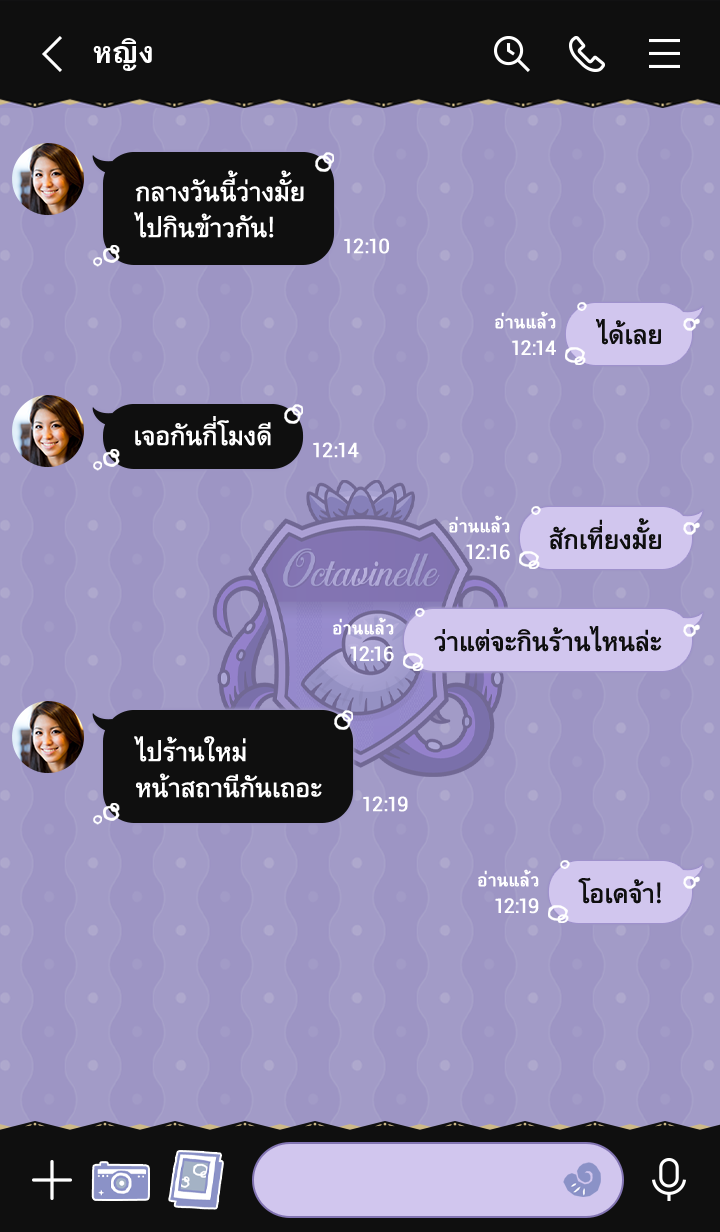Open chat history search

[511, 54]
